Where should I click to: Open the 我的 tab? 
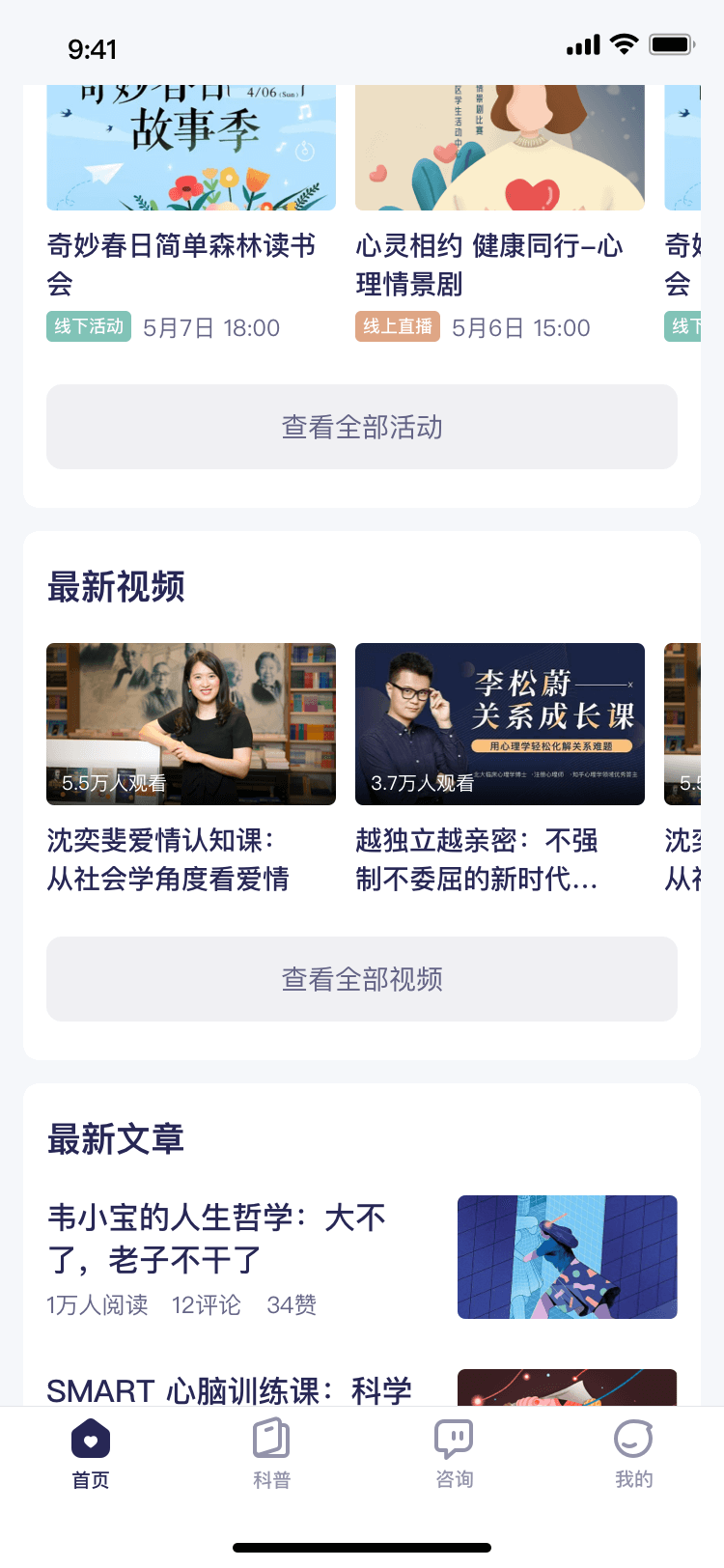633,1454
